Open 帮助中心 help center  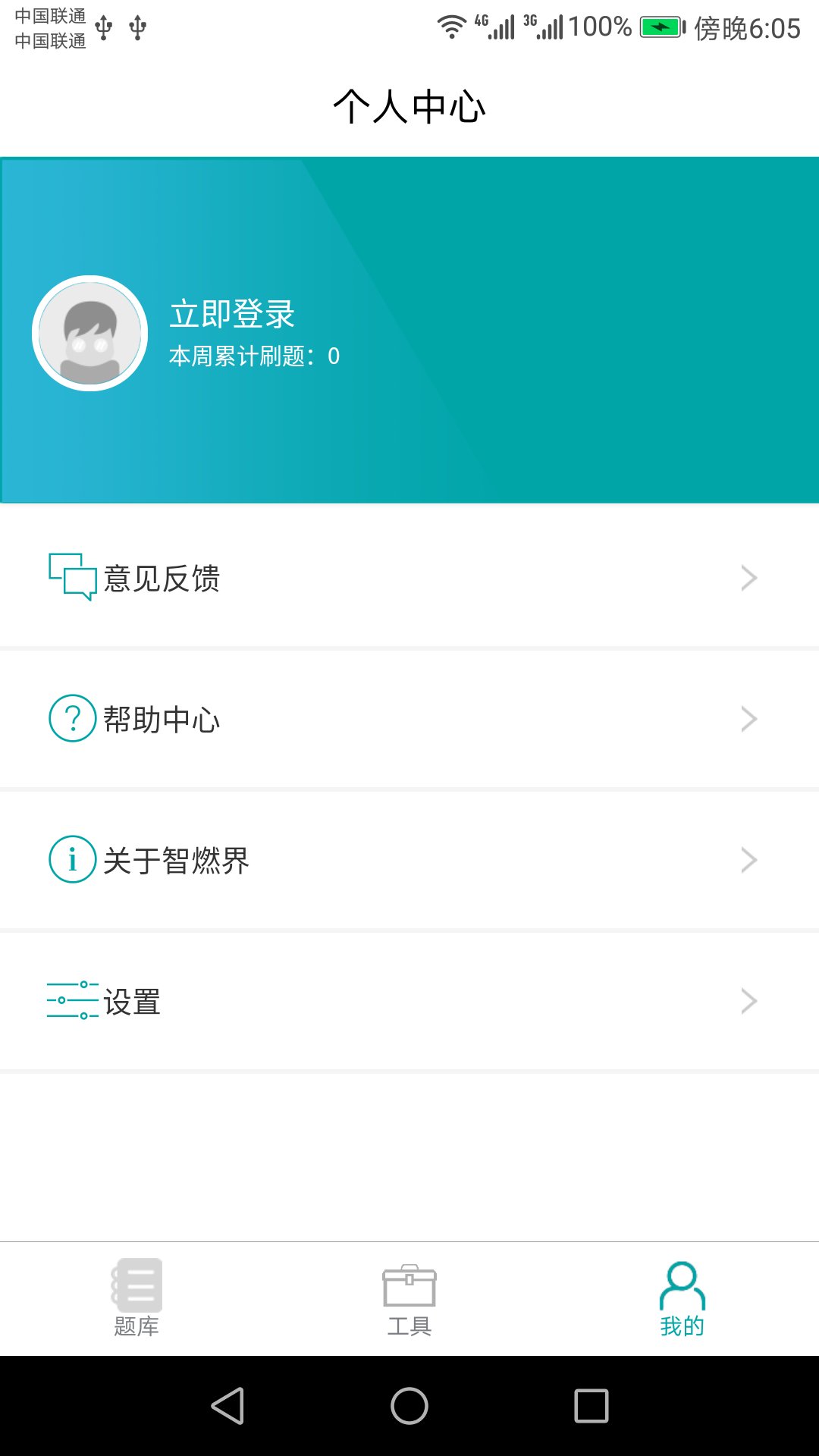(409, 719)
